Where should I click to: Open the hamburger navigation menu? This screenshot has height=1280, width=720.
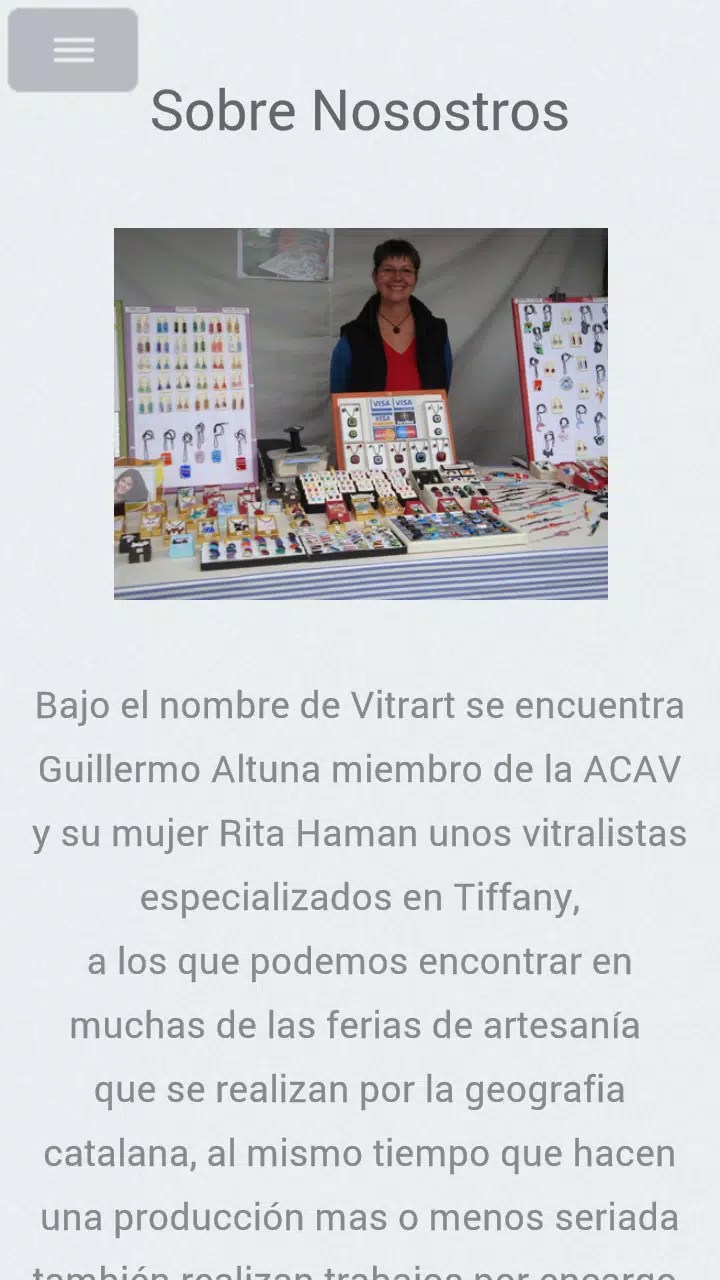pyautogui.click(x=73, y=50)
